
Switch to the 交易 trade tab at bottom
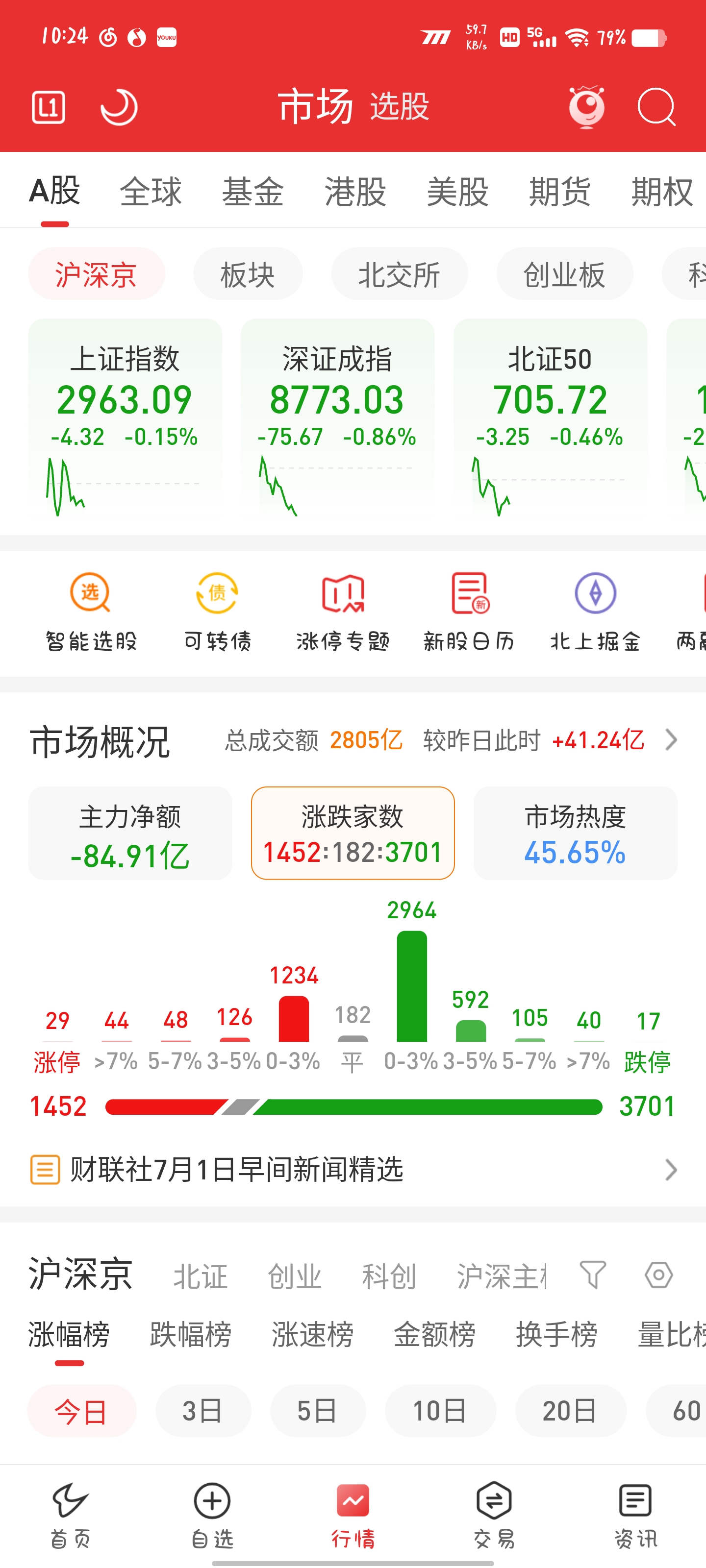(x=494, y=1510)
